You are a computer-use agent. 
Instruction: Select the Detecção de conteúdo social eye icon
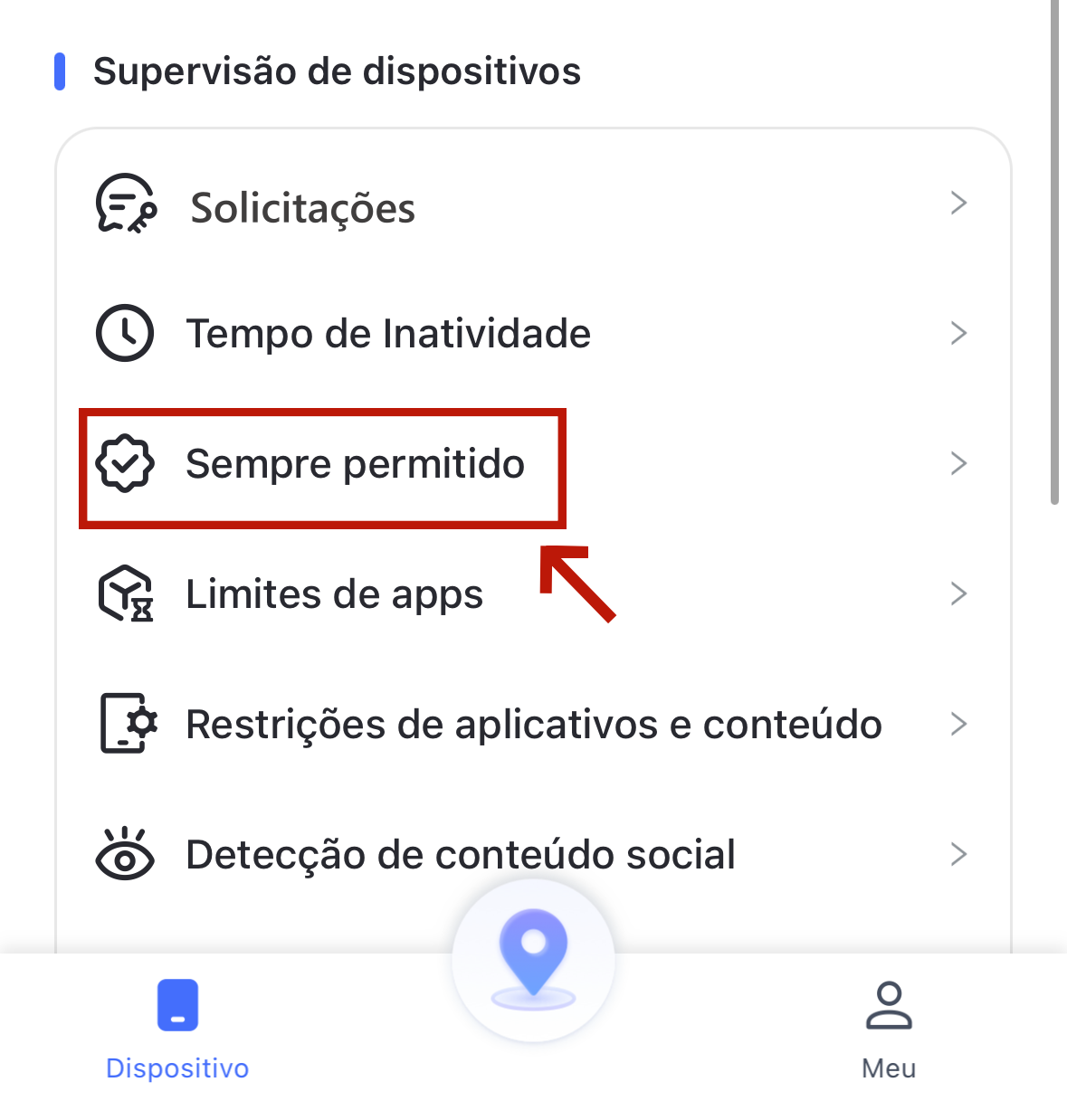125,854
